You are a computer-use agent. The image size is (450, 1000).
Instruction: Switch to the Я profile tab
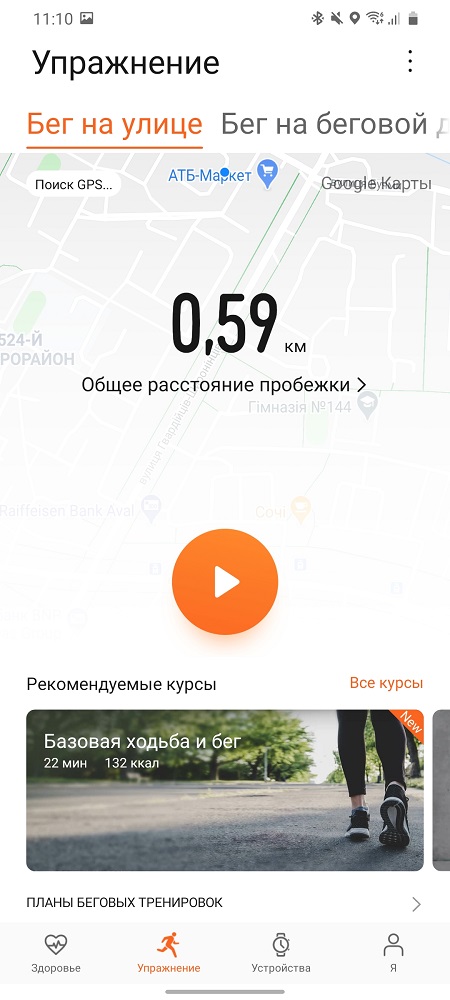[x=393, y=953]
